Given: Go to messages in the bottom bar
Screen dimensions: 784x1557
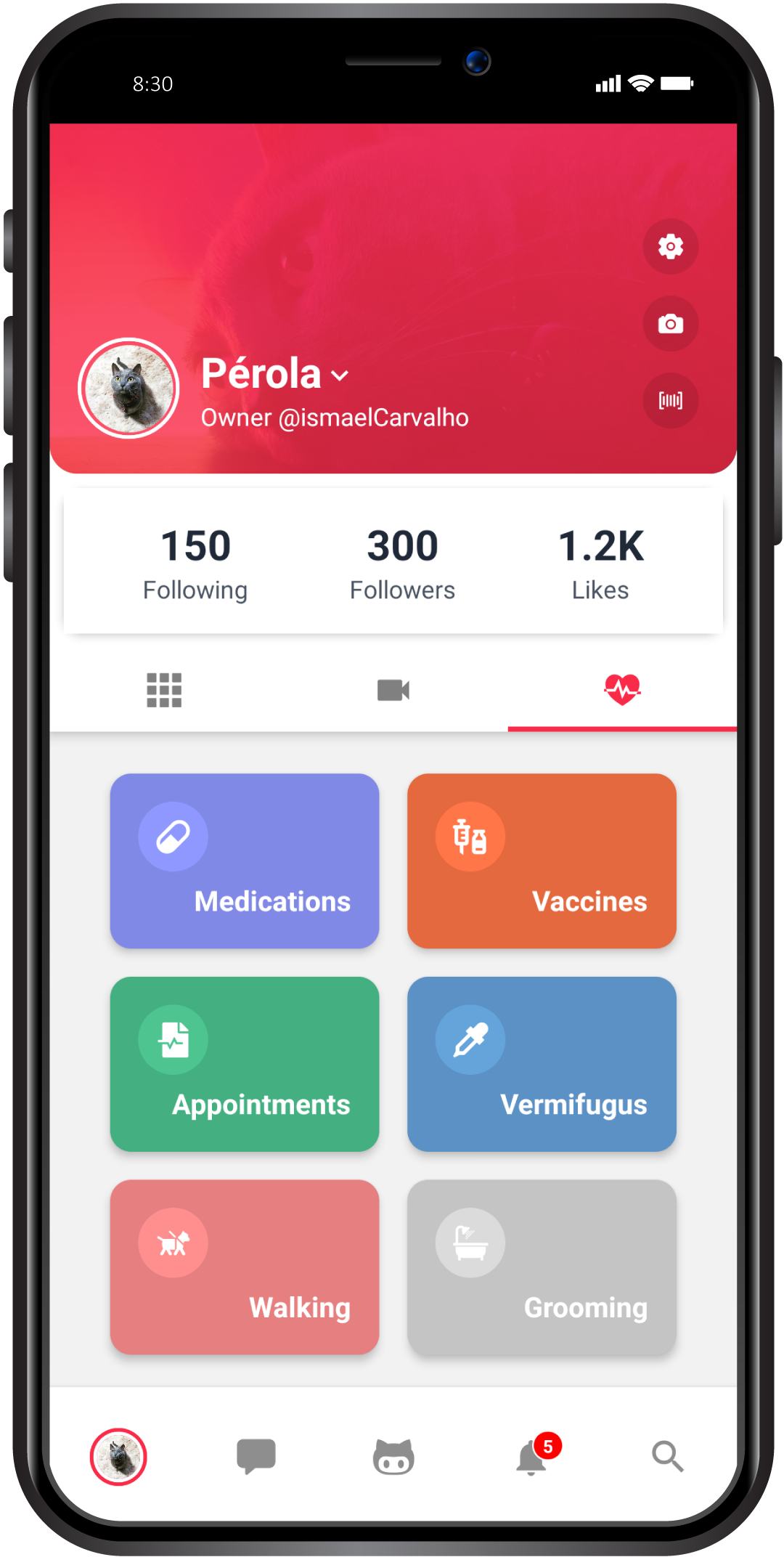Looking at the screenshot, I should pos(256,1456).
